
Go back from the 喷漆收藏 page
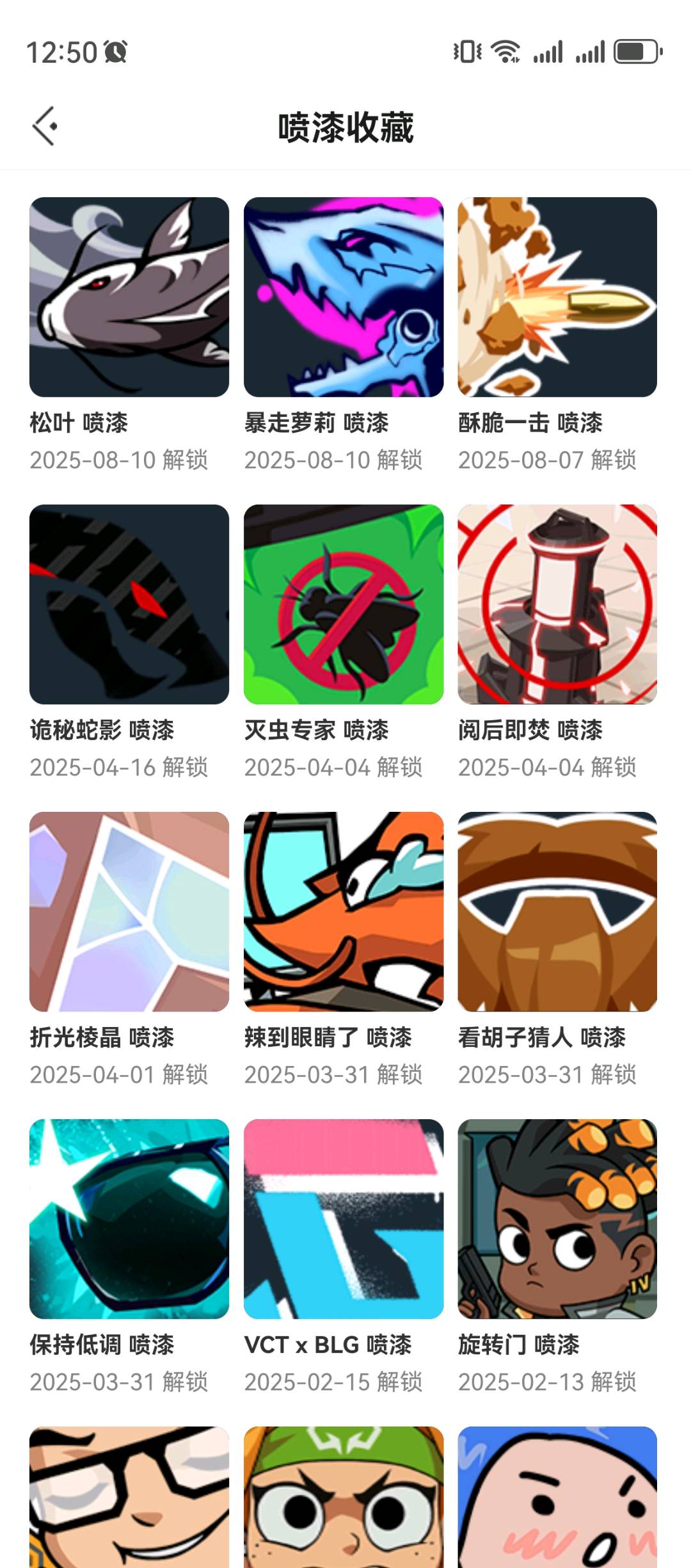[x=45, y=126]
